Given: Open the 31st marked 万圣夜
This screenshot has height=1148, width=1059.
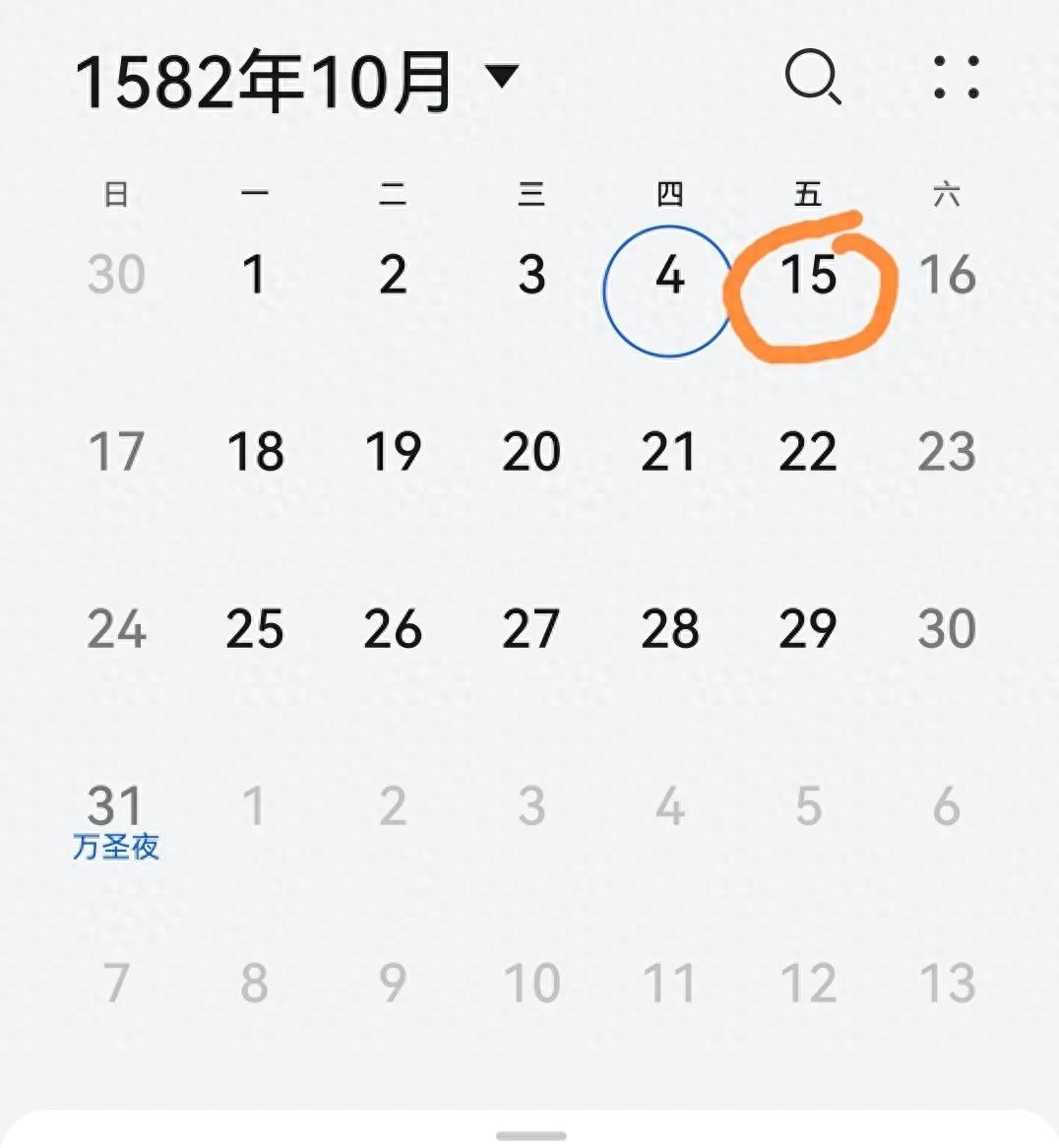Looking at the screenshot, I should (116, 817).
